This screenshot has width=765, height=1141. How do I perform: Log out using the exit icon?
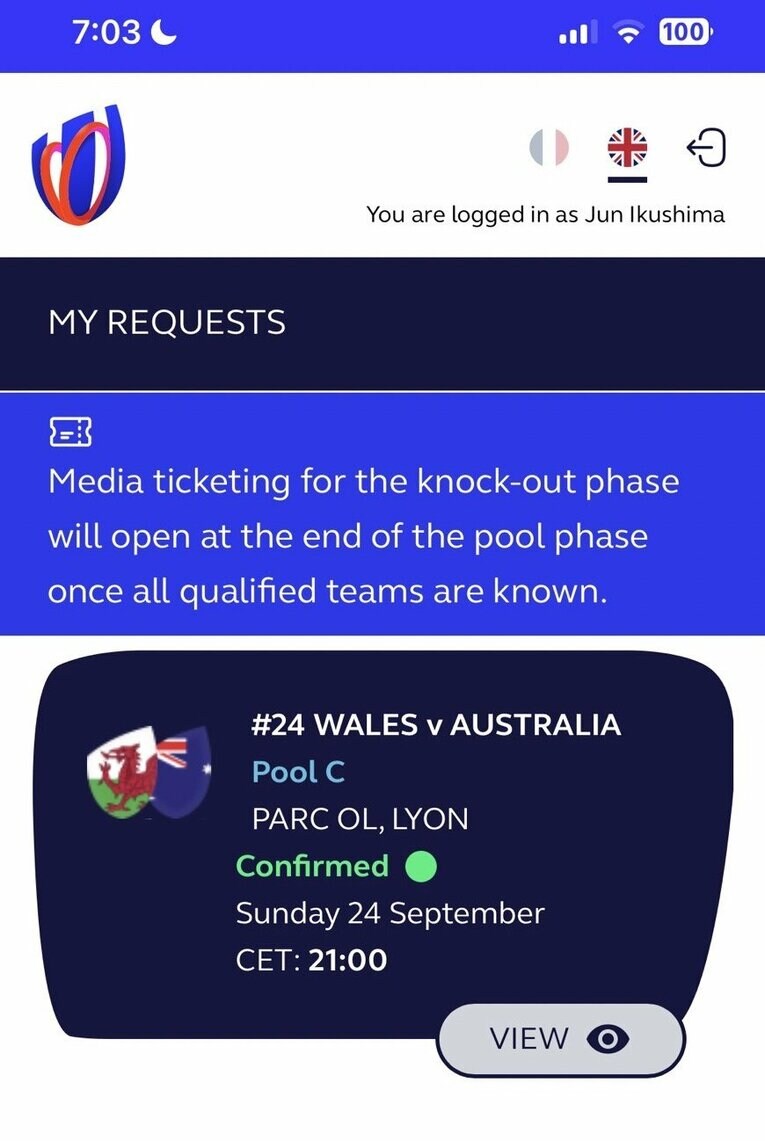click(x=705, y=148)
